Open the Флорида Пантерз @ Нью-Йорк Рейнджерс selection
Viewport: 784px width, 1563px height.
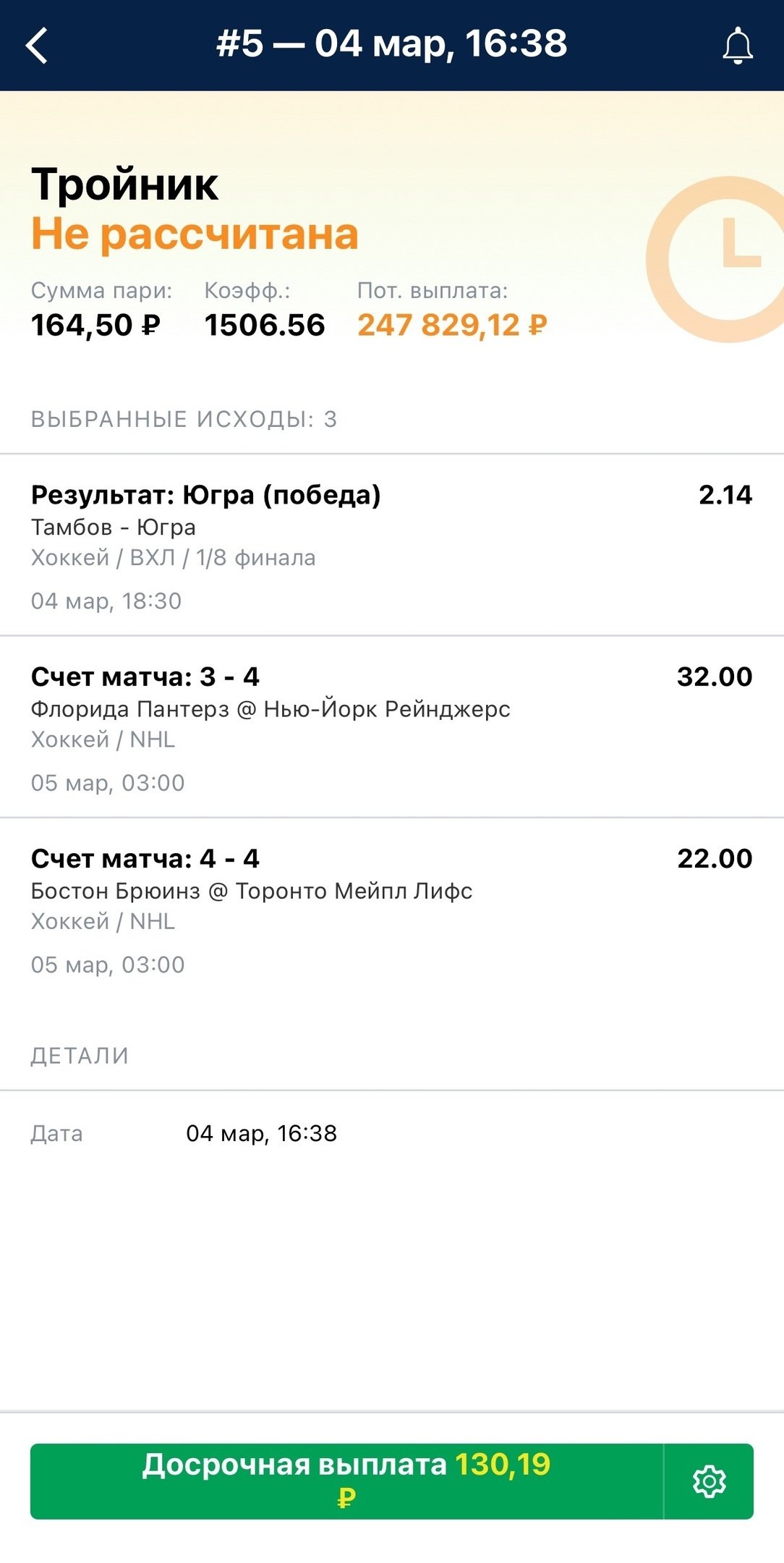point(391,727)
